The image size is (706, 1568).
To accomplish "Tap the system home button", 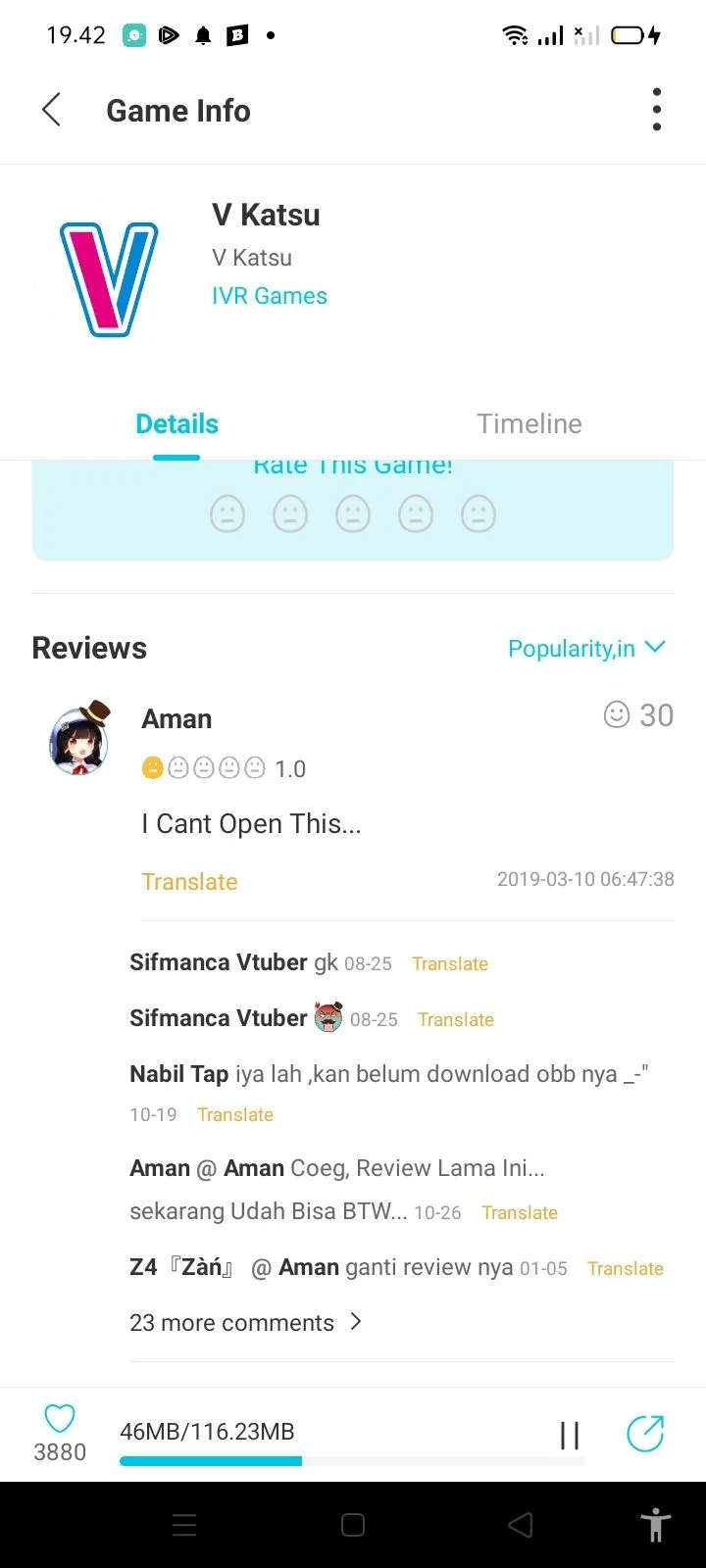I will click(353, 1525).
